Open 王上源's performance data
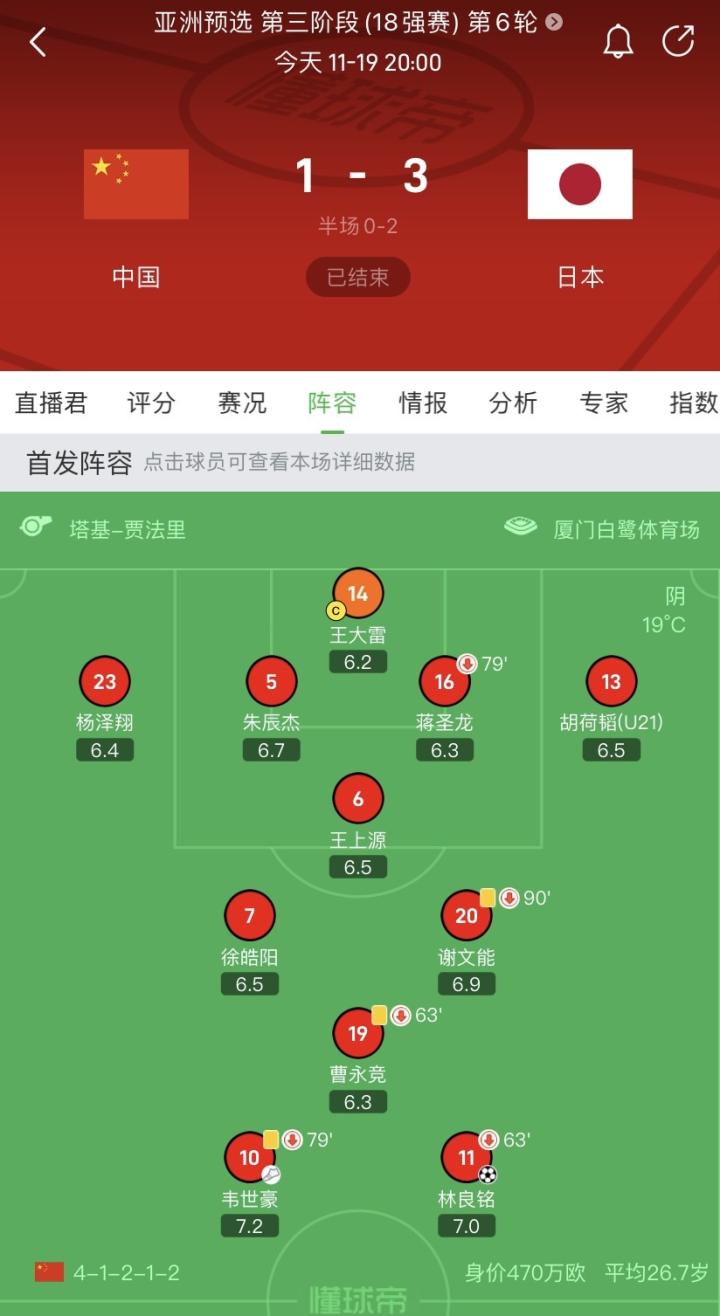720x1316 pixels. pyautogui.click(x=358, y=799)
